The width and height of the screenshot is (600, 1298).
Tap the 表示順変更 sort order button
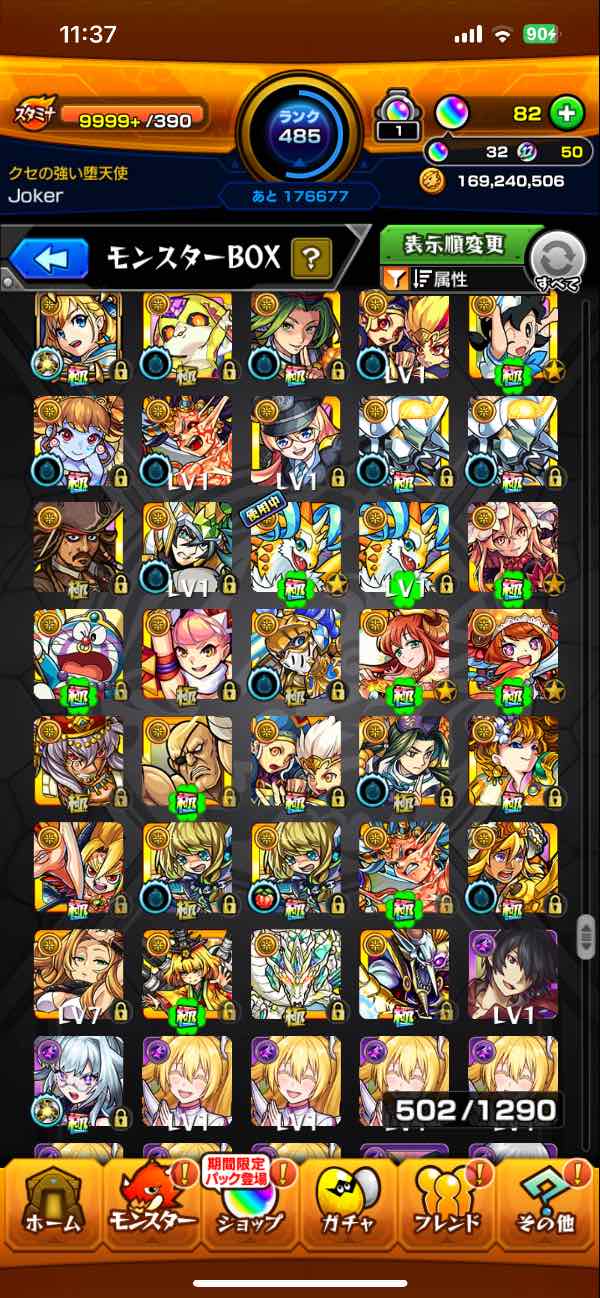454,244
